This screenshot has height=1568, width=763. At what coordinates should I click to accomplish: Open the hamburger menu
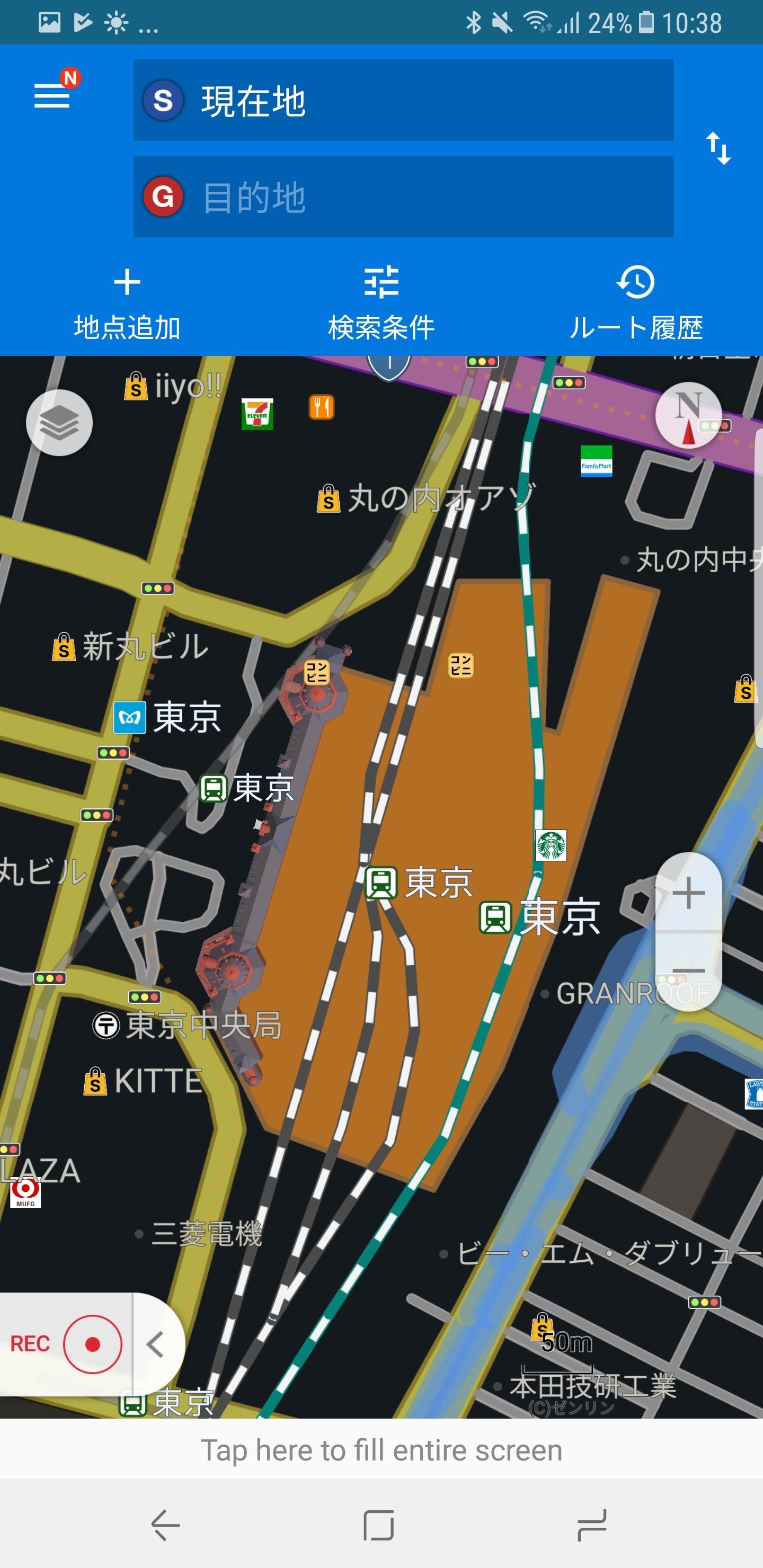coord(52,95)
